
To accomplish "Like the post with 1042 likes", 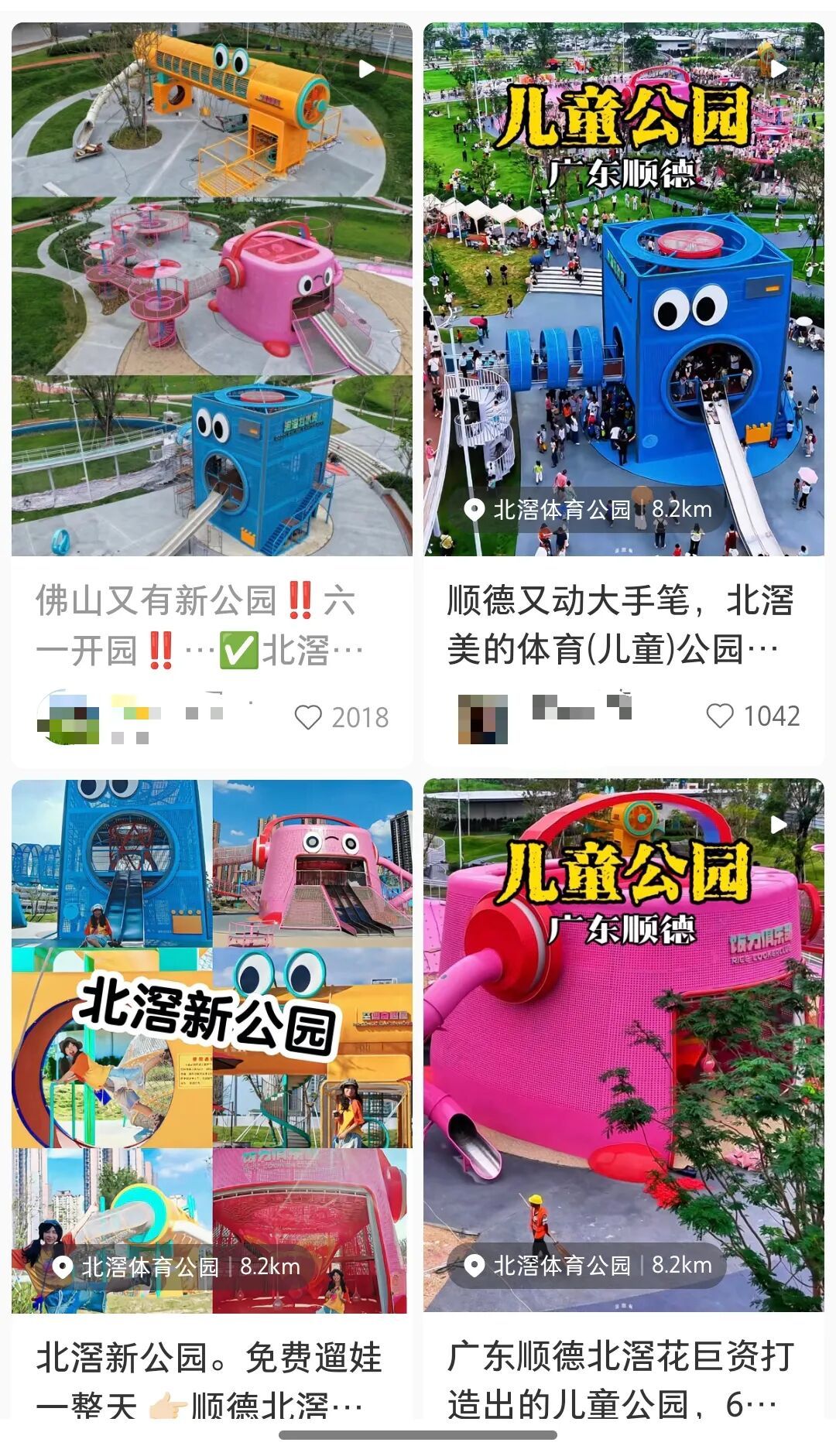I will [720, 716].
